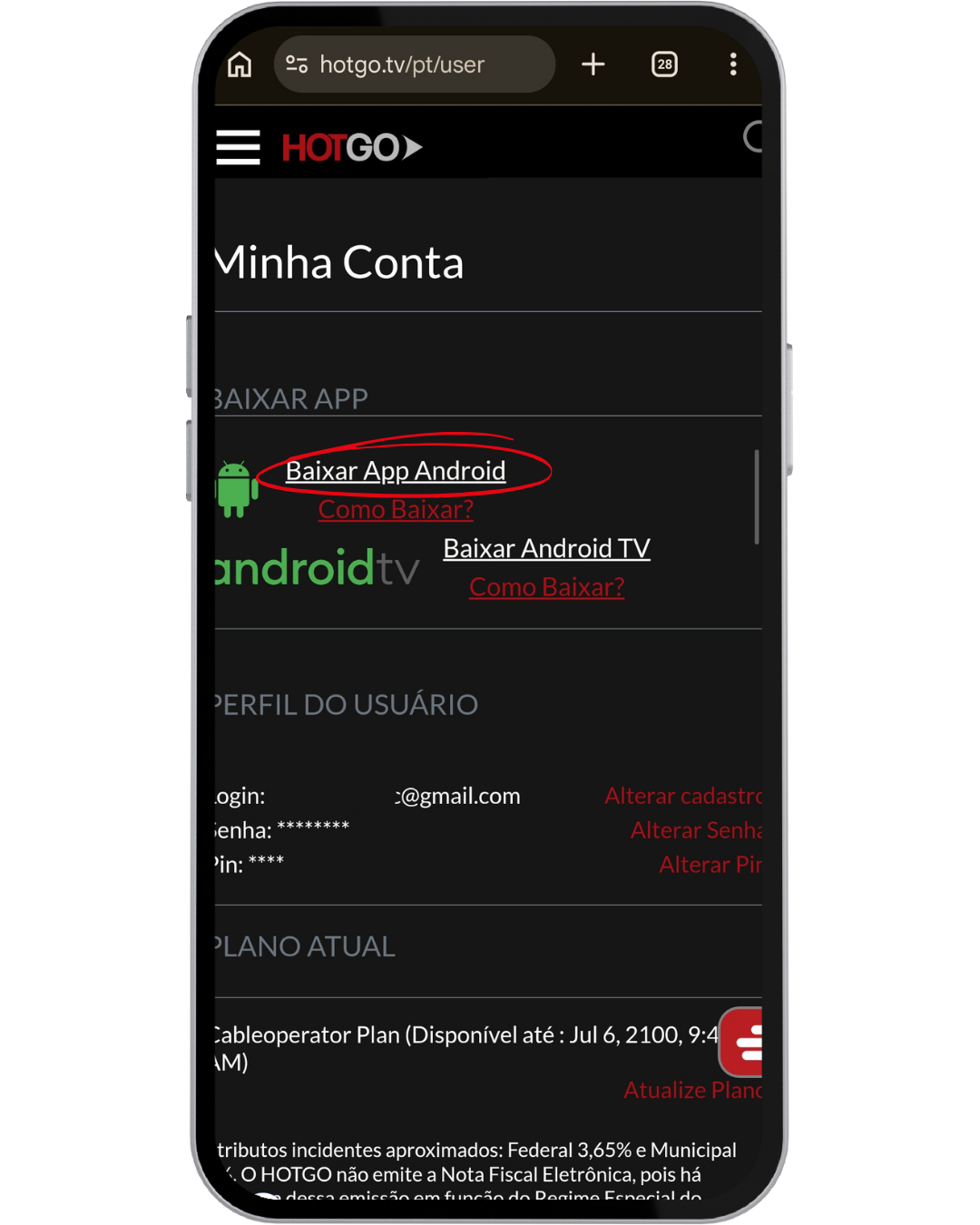Open the red floating chat button
Image resolution: width=980 pixels, height=1225 pixels.
[x=742, y=1042]
